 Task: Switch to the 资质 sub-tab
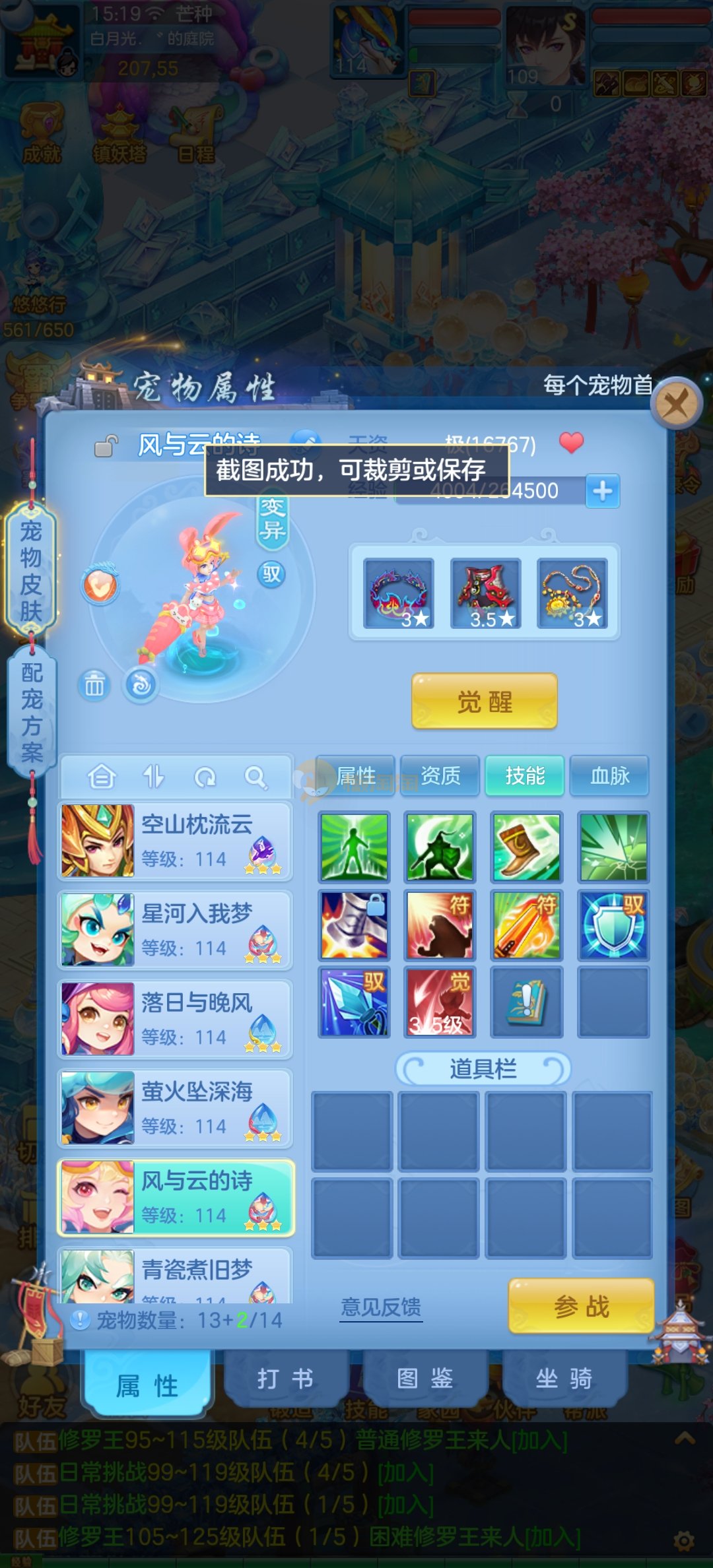click(x=440, y=776)
